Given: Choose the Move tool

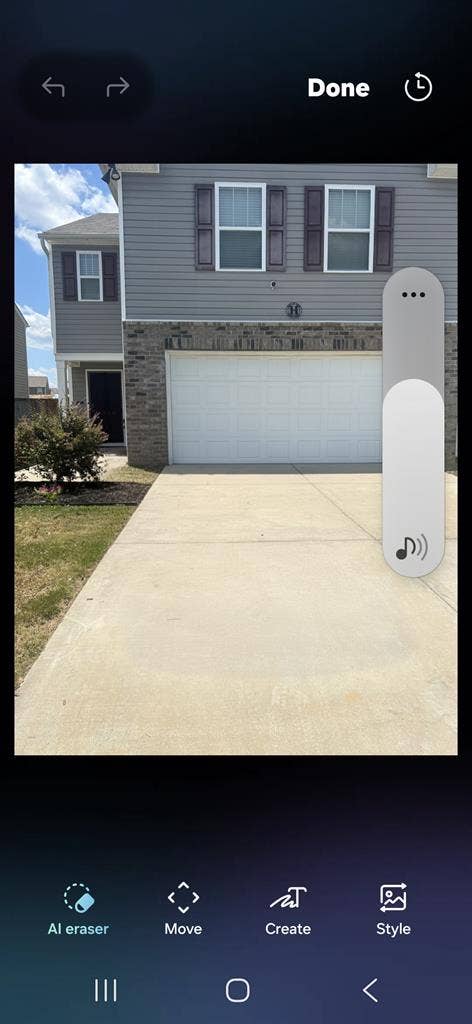Looking at the screenshot, I should pyautogui.click(x=183, y=908).
